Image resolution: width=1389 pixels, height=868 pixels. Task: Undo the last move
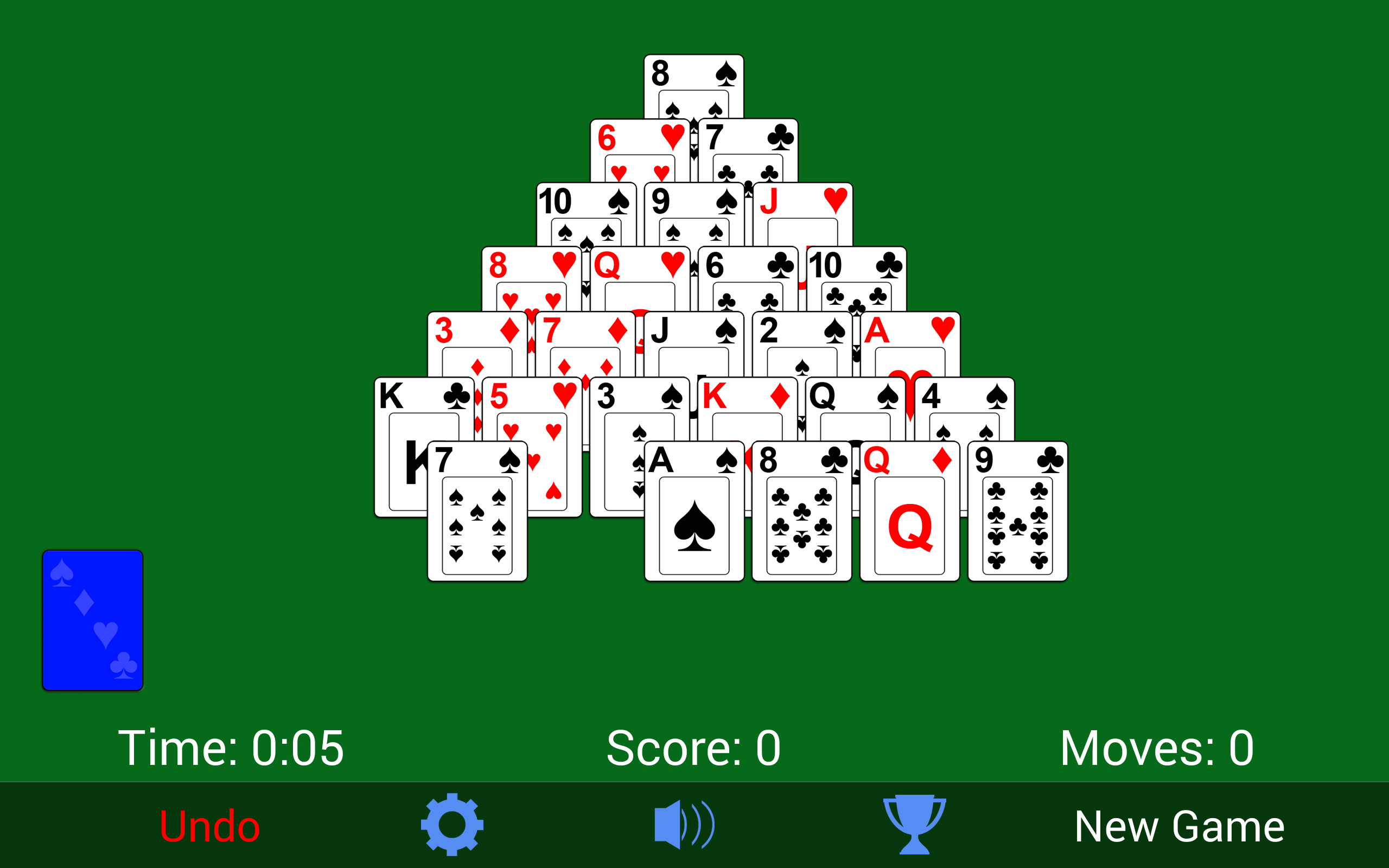coord(209,826)
